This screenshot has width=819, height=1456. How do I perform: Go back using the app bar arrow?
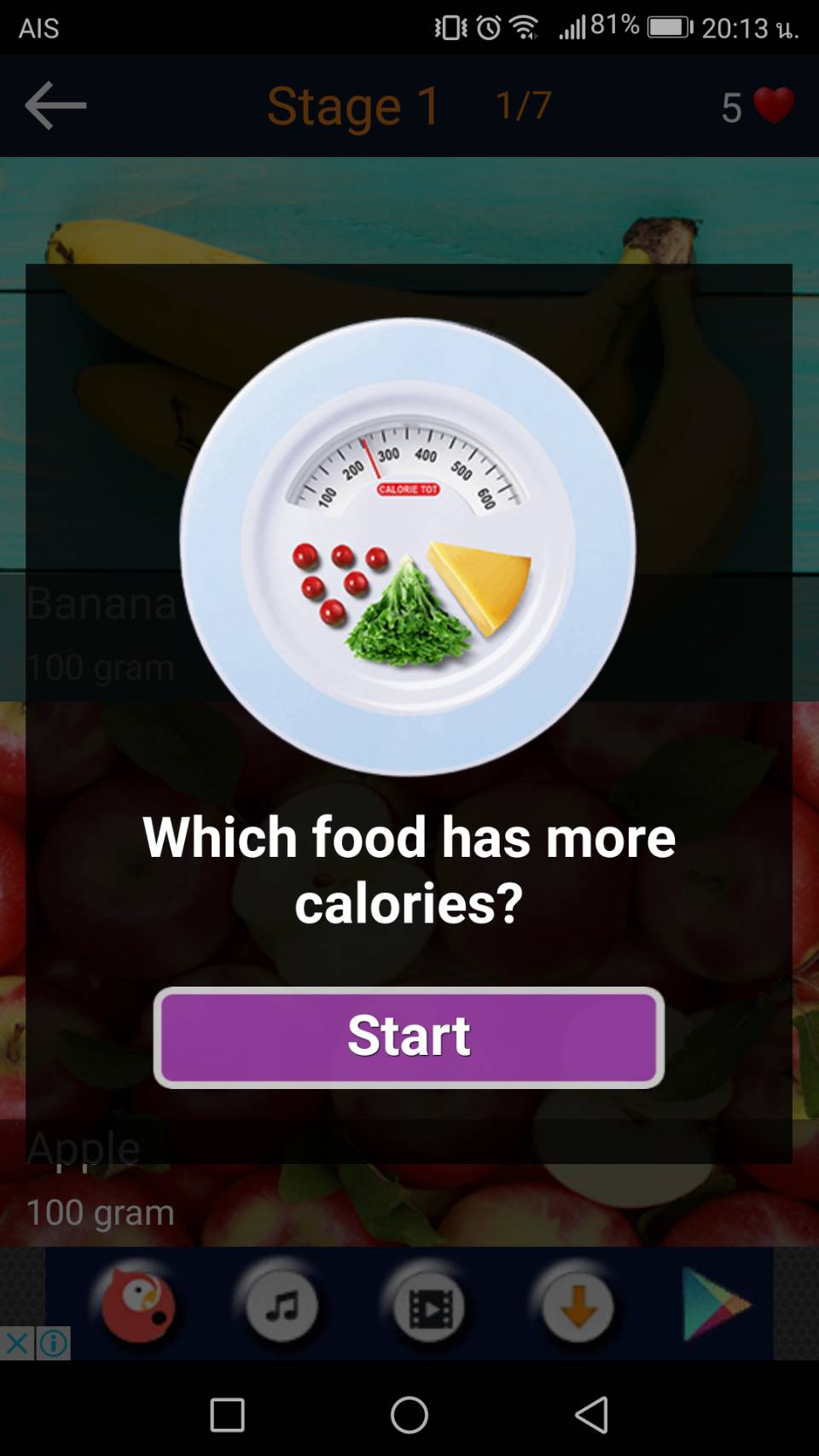(55, 106)
